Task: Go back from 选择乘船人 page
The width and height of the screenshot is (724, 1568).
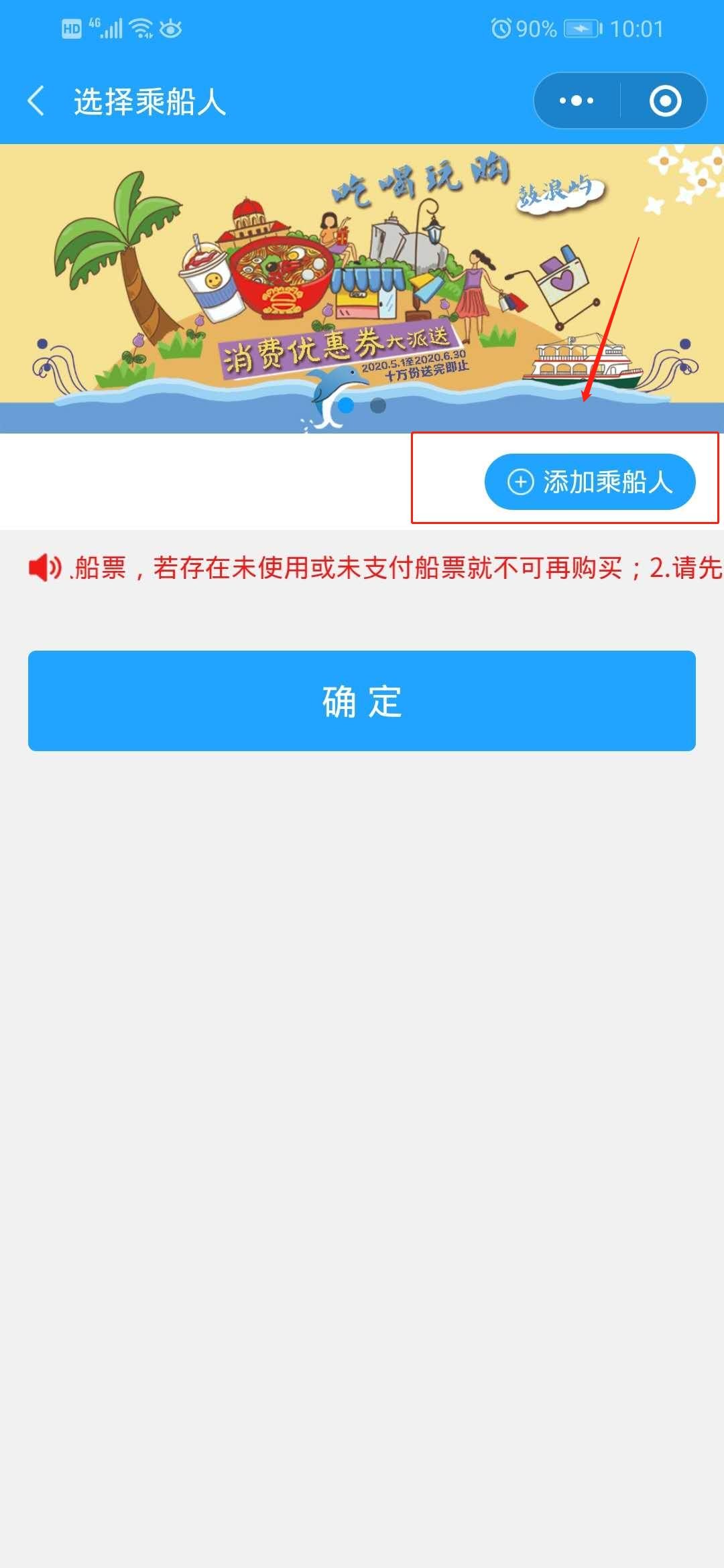Action: pos(37,101)
